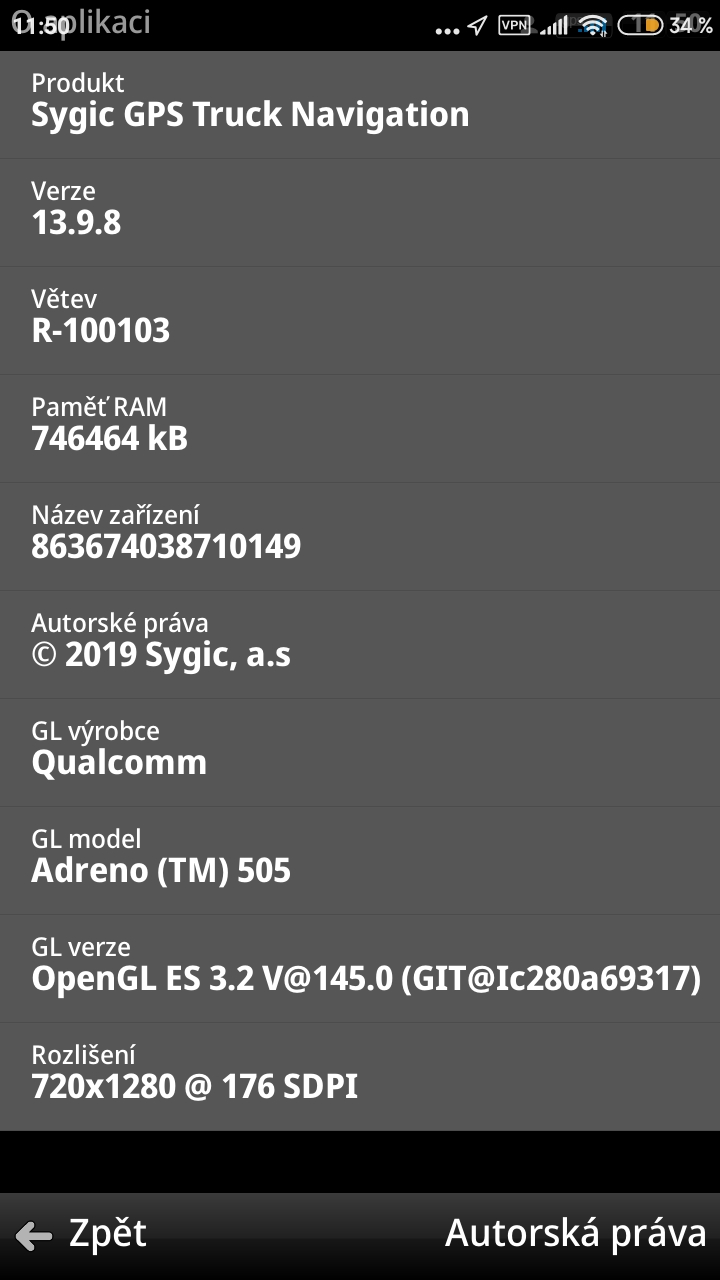This screenshot has width=720, height=1280.
Task: Open Autorská práva copyright info
Action: click(x=575, y=1234)
